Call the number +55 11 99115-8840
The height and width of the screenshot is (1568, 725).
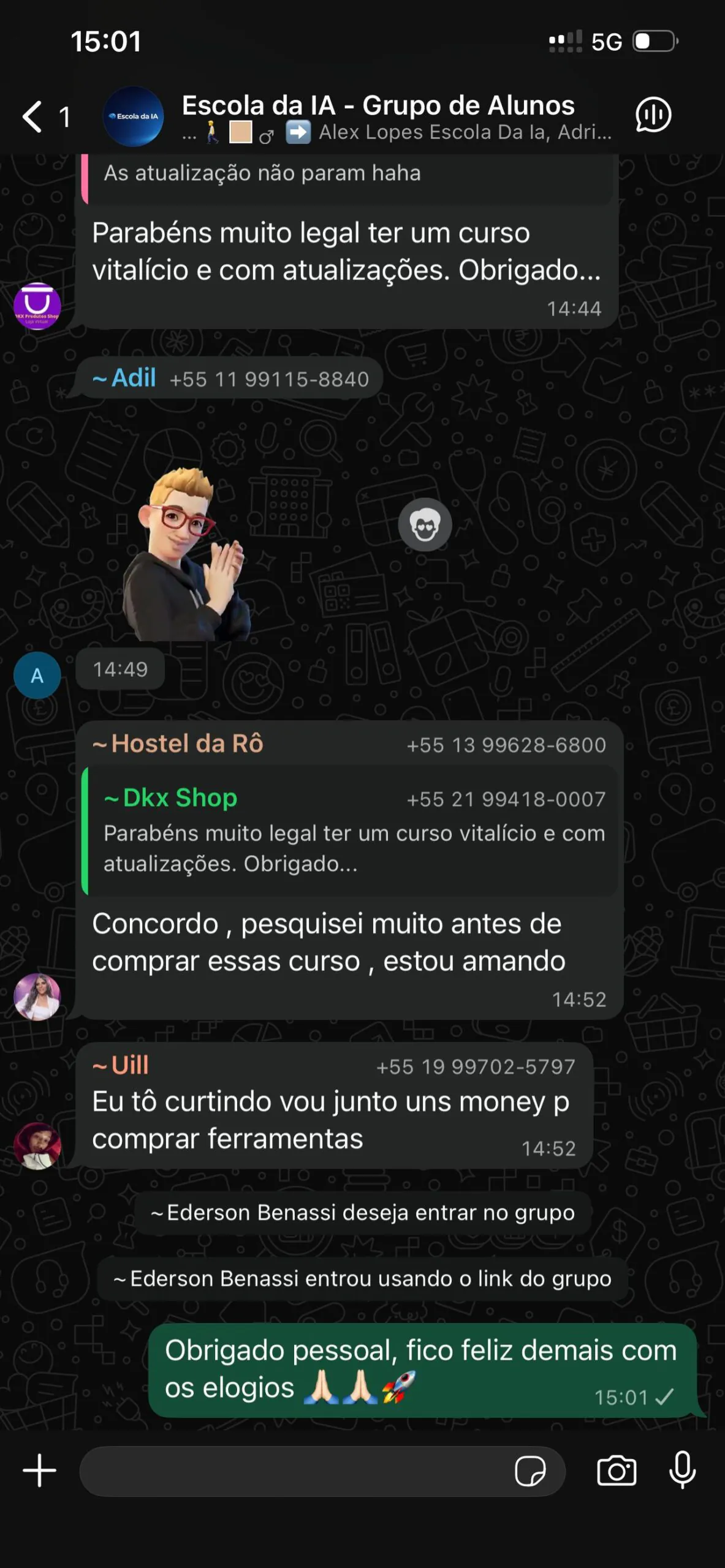268,380
